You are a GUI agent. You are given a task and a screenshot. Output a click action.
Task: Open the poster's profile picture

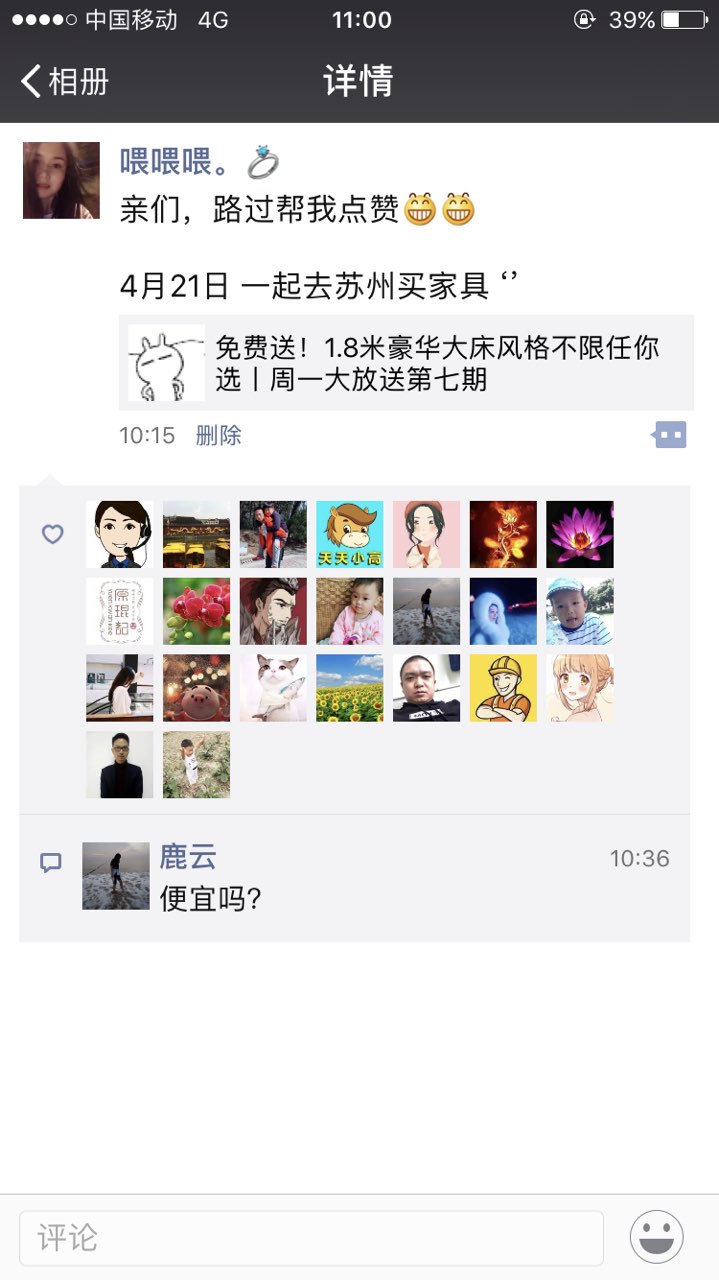click(x=61, y=180)
